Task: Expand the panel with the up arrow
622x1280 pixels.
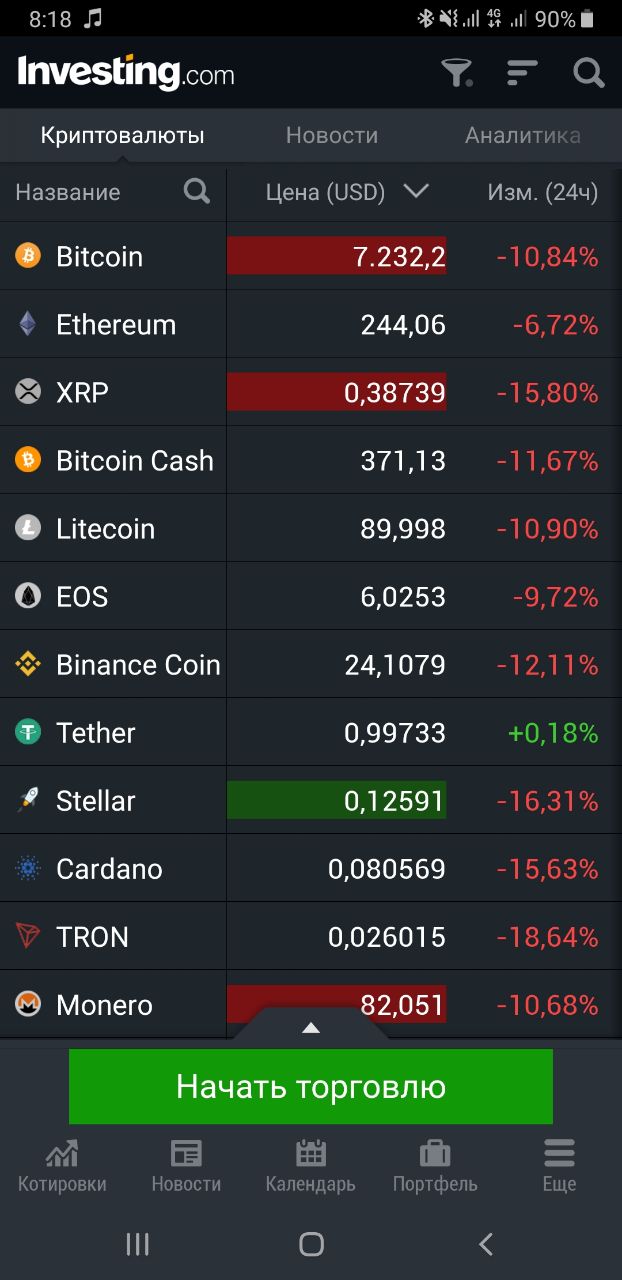Action: tap(311, 1027)
